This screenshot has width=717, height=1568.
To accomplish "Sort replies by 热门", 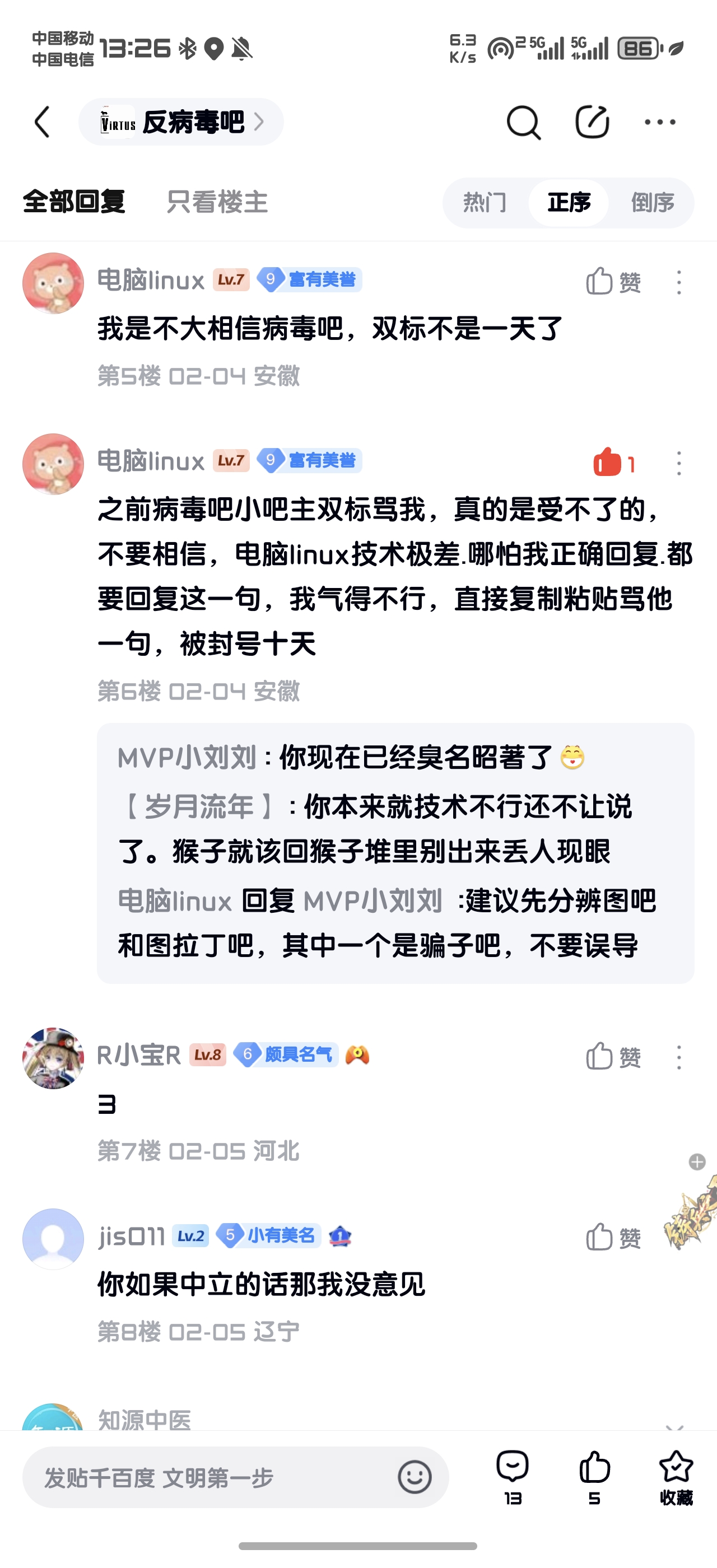I will [485, 202].
